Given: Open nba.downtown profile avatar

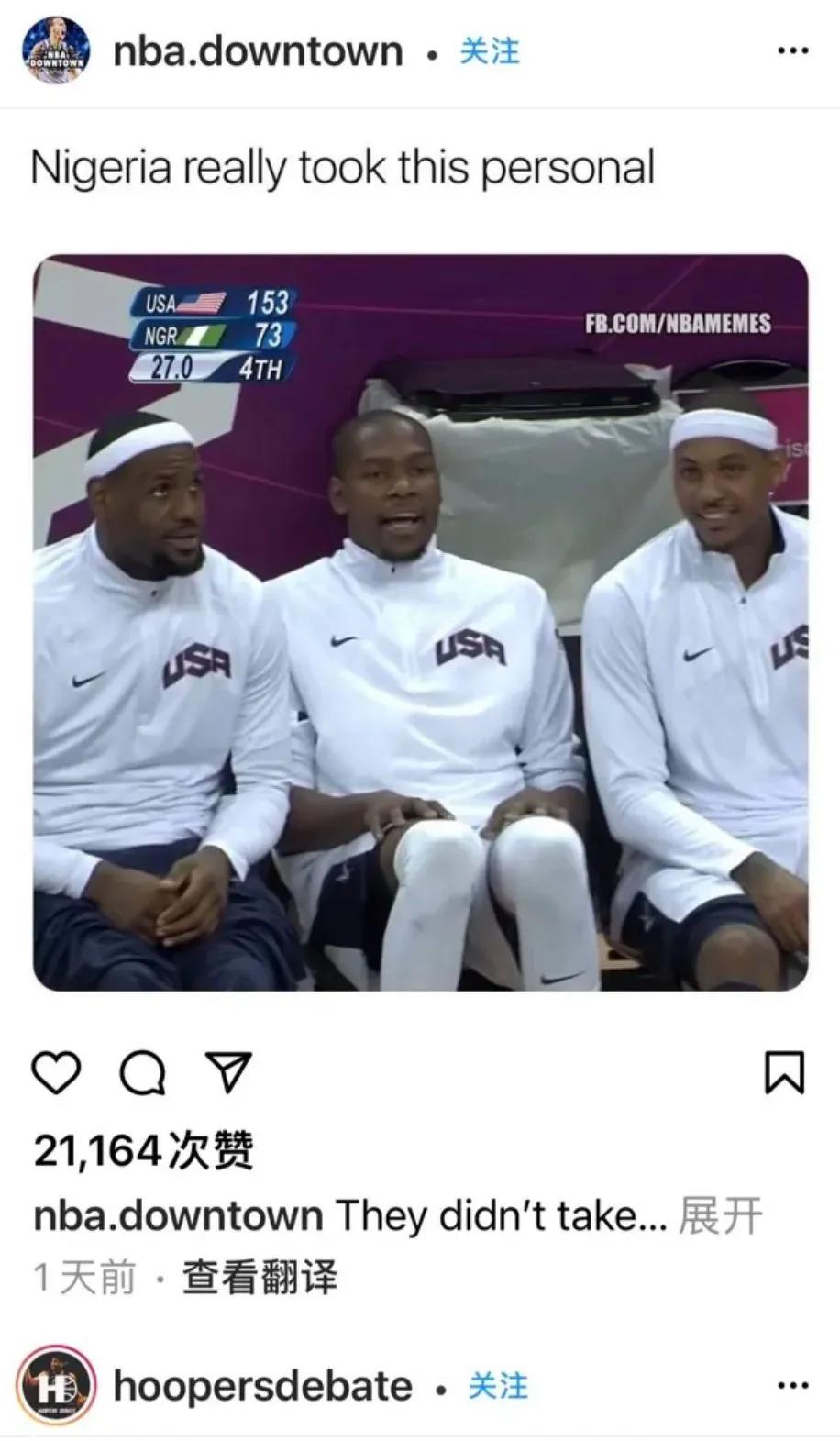Looking at the screenshot, I should point(56,51).
